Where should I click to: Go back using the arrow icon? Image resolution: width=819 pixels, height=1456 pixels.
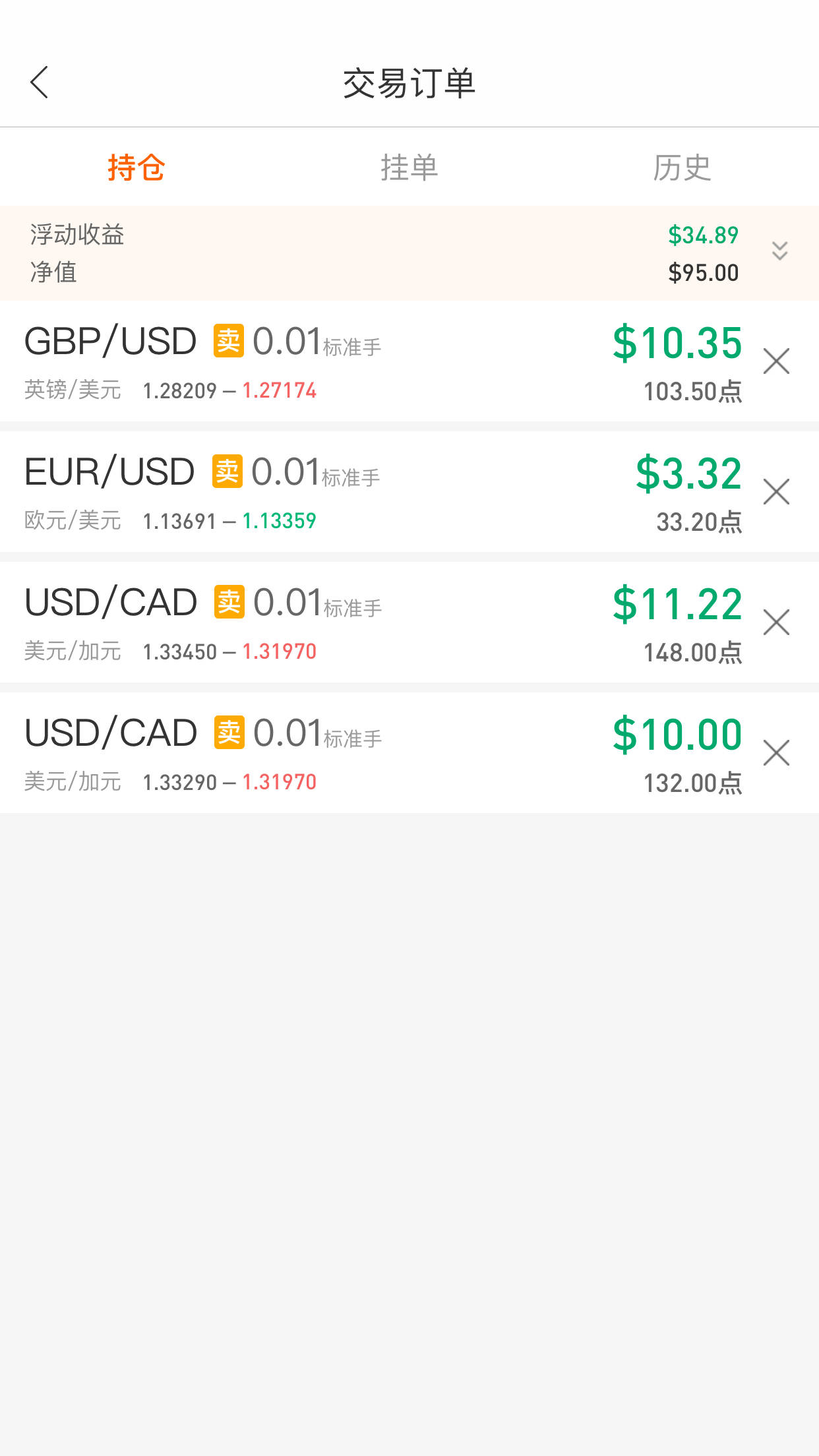point(40,82)
